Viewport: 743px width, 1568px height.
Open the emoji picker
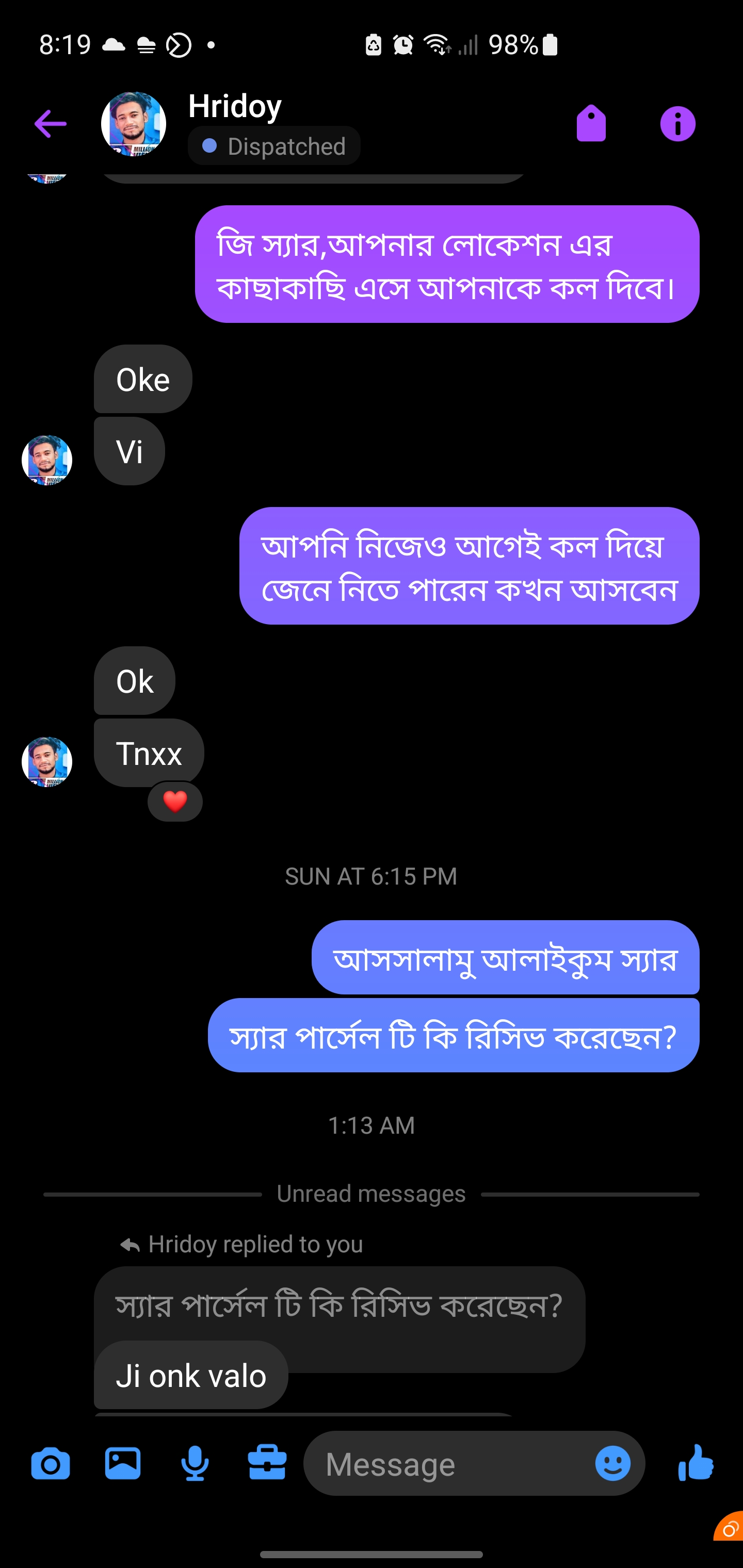tap(612, 1463)
